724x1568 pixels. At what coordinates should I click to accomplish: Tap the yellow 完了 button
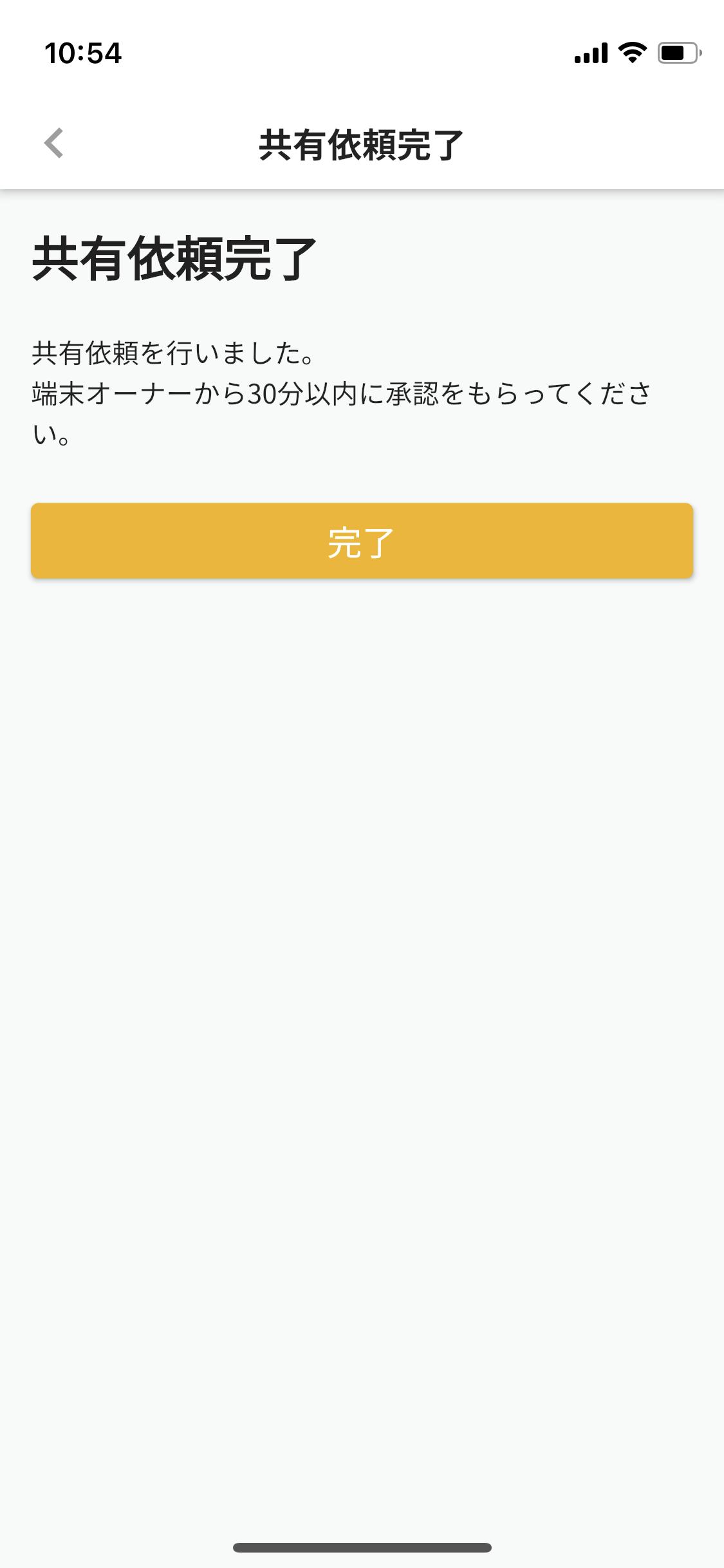[x=362, y=541]
